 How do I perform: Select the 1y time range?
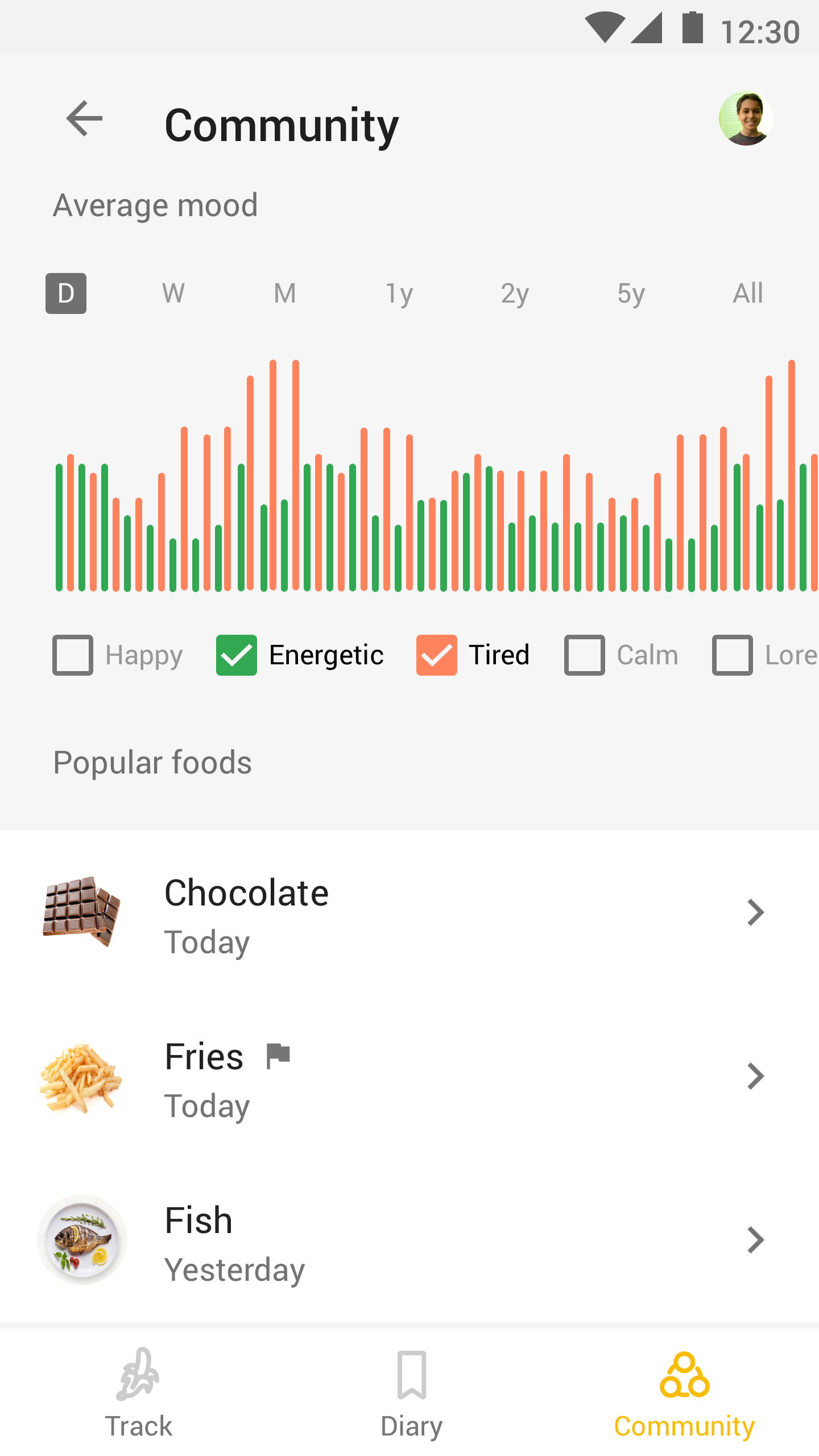[399, 293]
